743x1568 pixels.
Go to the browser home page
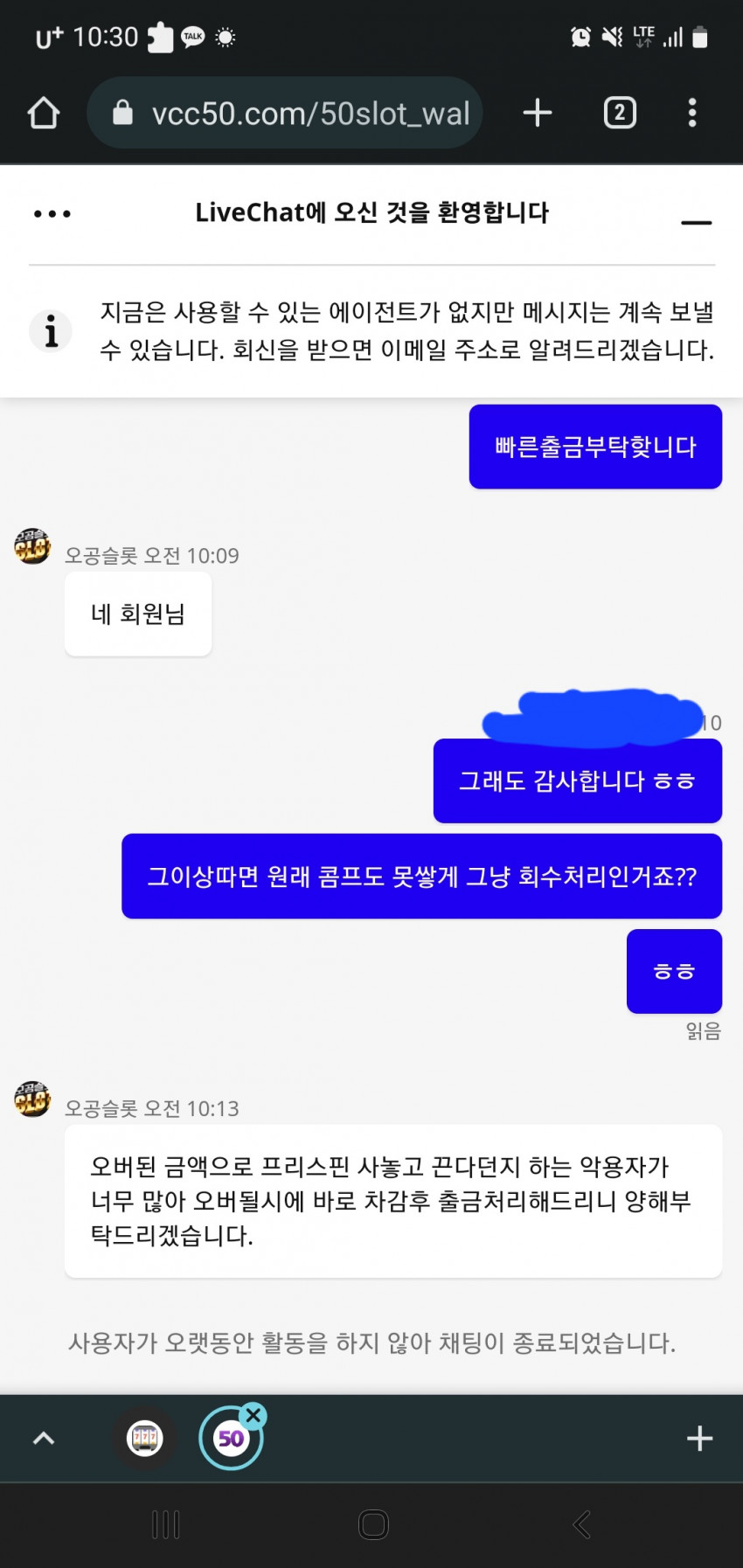(x=44, y=113)
